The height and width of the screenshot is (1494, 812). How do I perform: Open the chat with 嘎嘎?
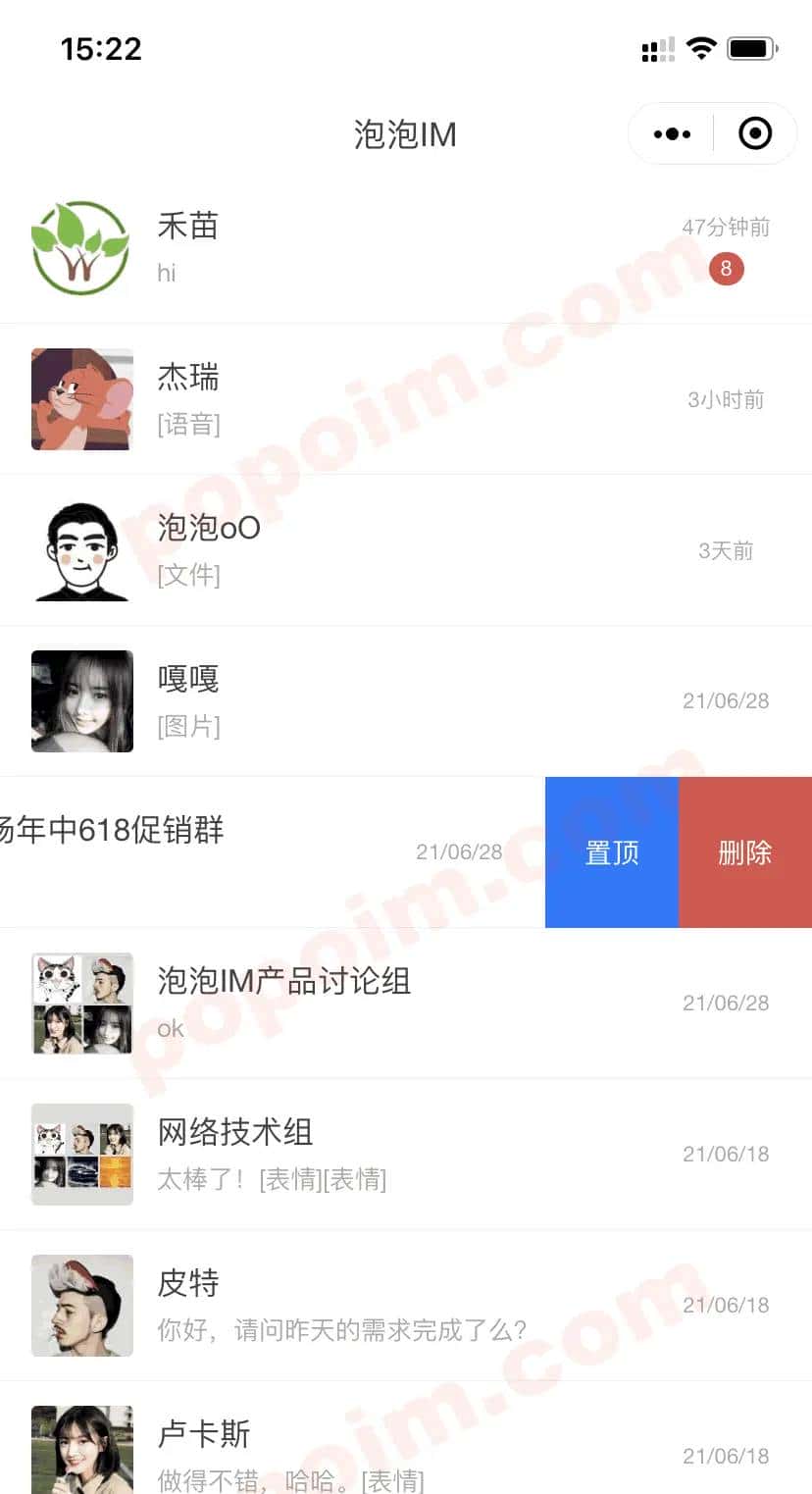tap(392, 701)
